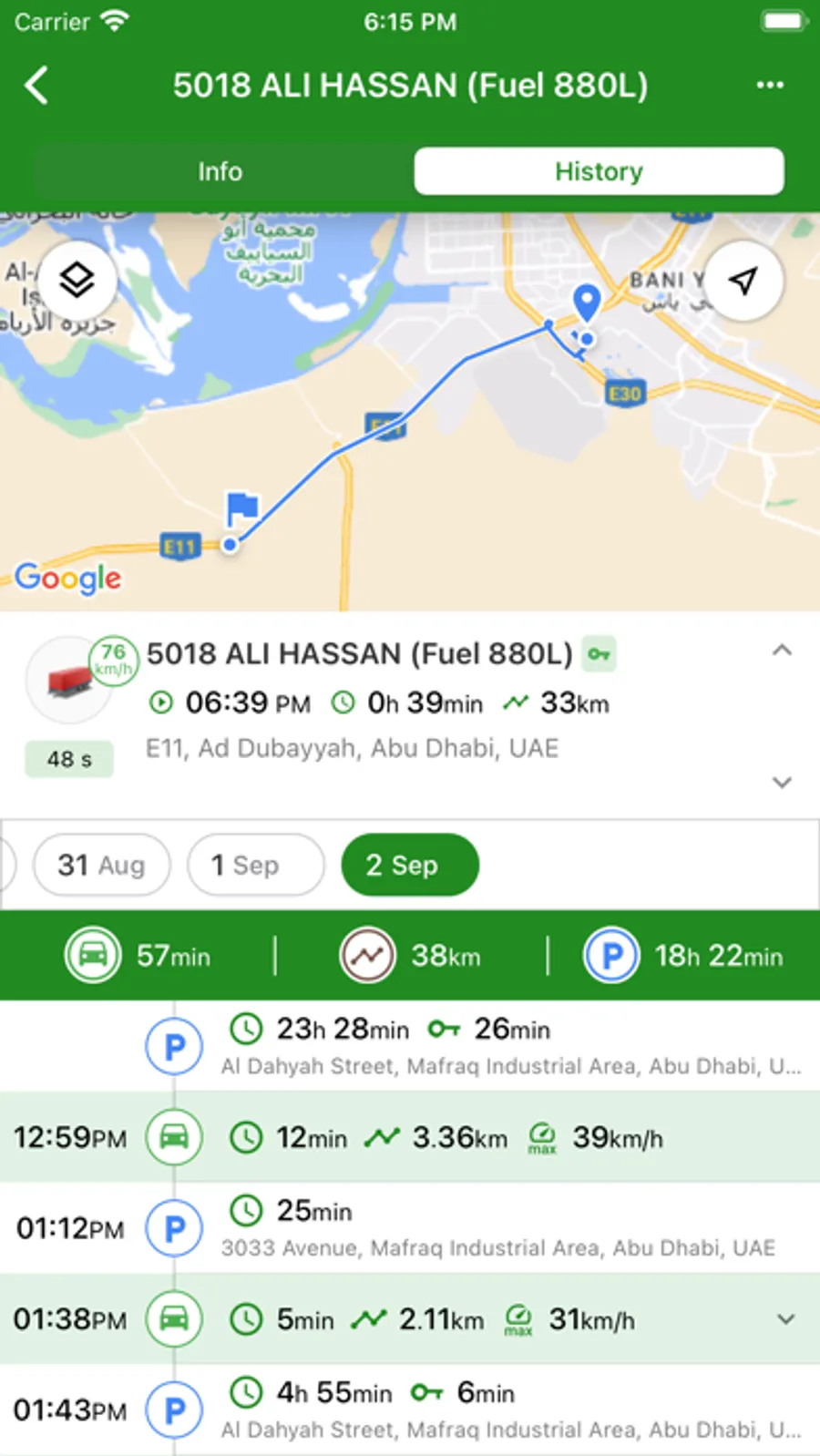Activate the 2 Sep date filter
This screenshot has width=820, height=1456.
pyautogui.click(x=409, y=865)
